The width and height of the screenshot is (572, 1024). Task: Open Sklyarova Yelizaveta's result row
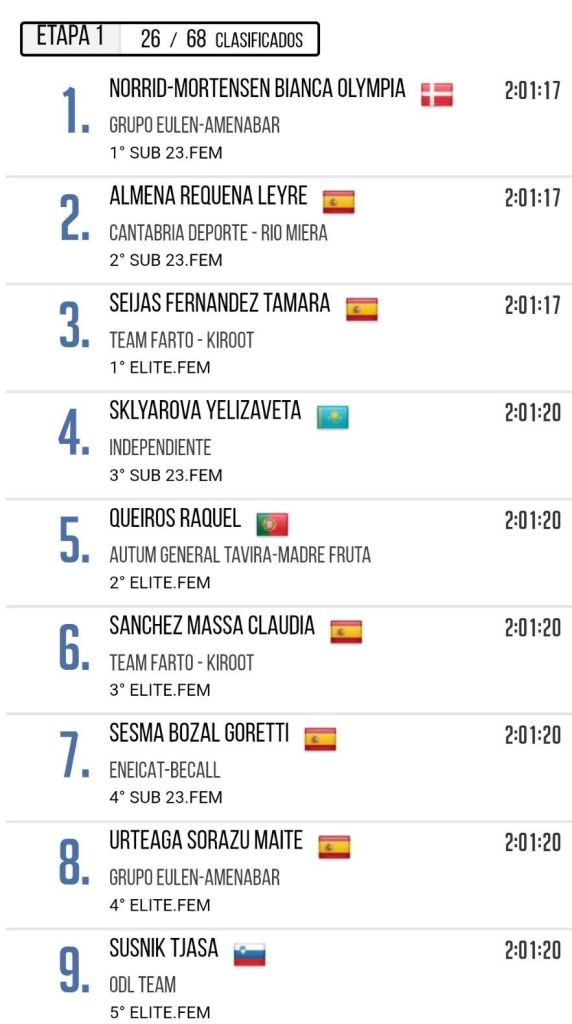289,445
